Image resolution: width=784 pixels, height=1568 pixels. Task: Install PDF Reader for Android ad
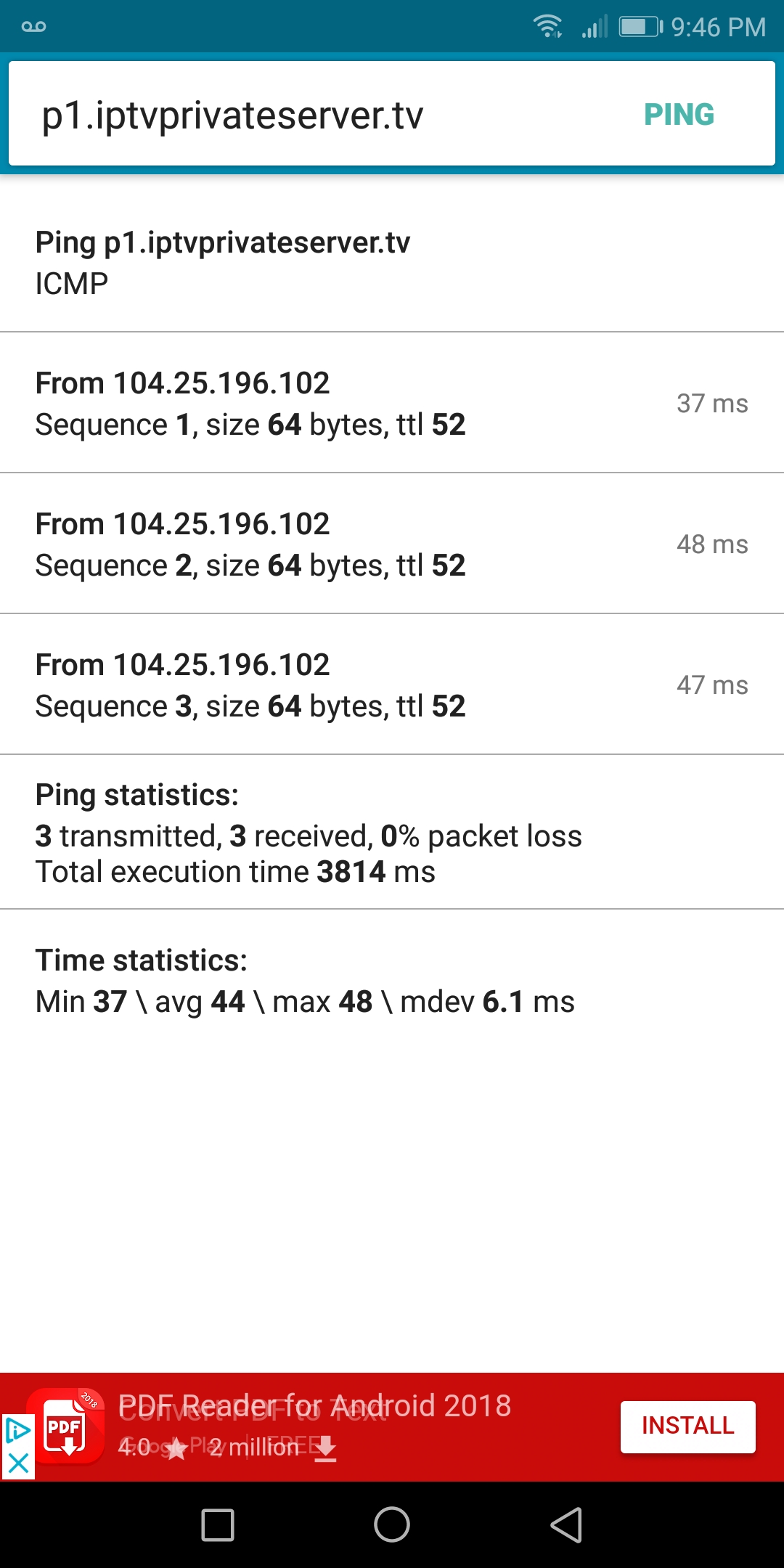pyautogui.click(x=687, y=1426)
